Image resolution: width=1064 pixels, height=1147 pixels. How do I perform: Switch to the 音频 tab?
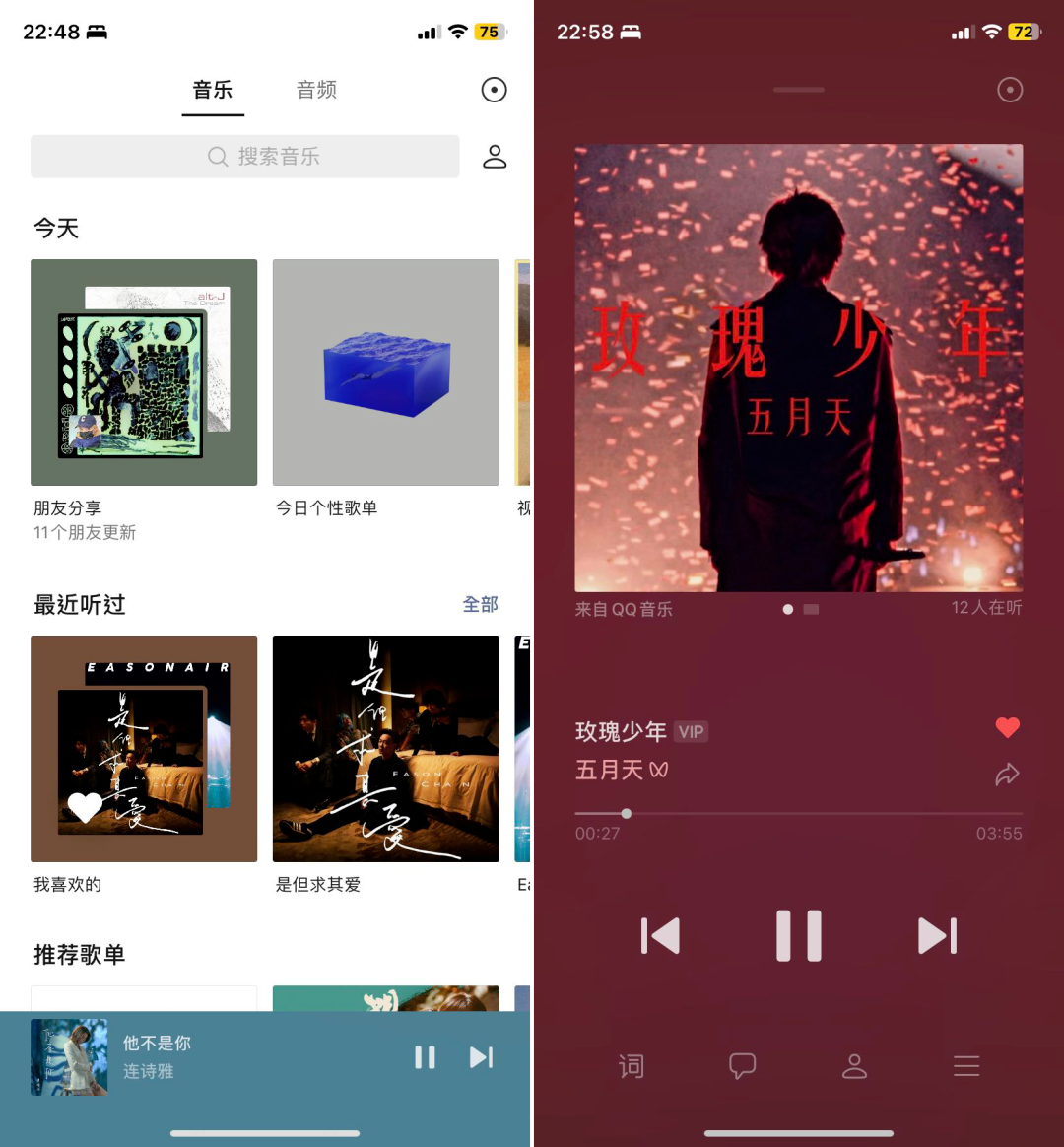(315, 90)
